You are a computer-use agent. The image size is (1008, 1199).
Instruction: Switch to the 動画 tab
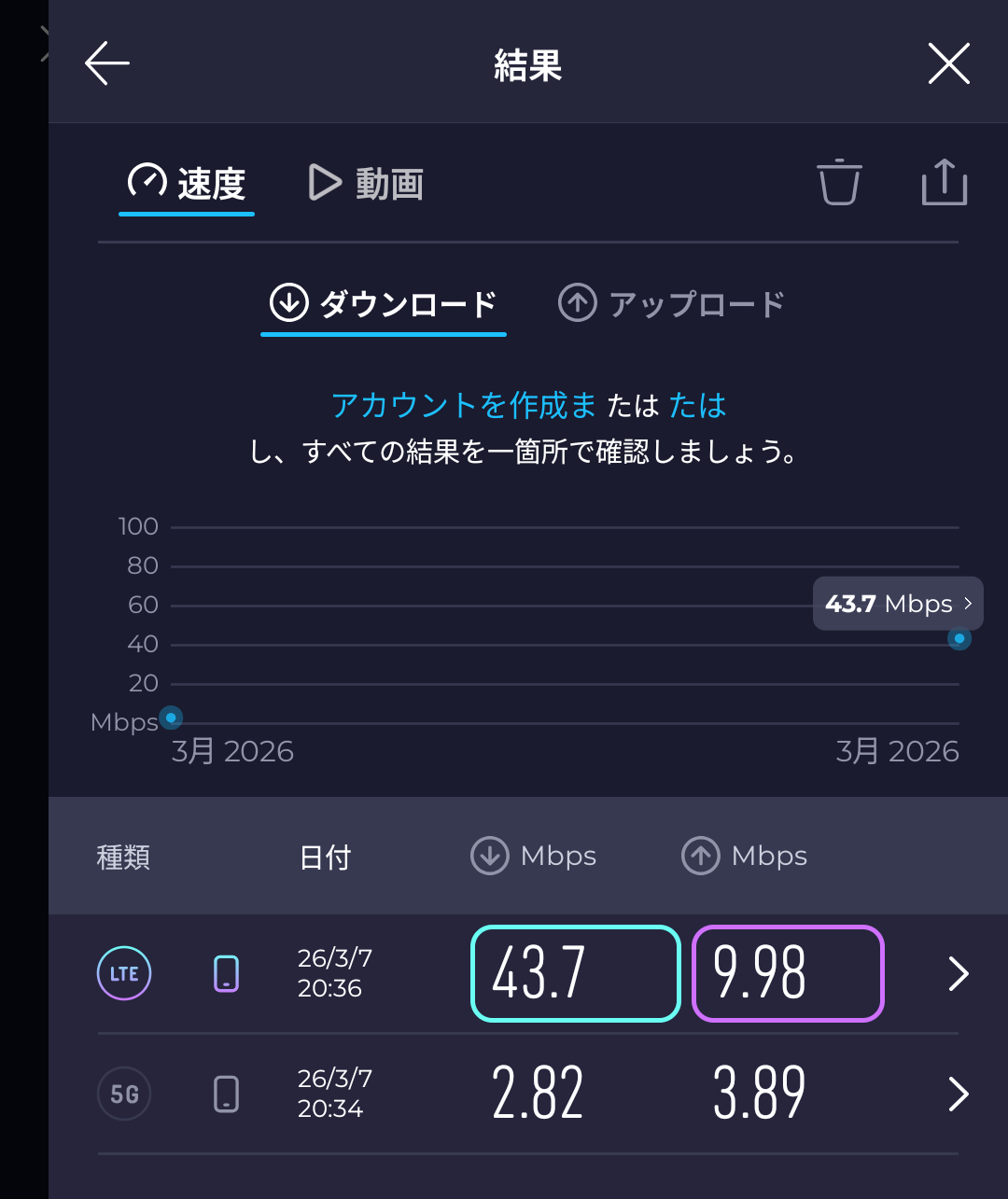(367, 184)
